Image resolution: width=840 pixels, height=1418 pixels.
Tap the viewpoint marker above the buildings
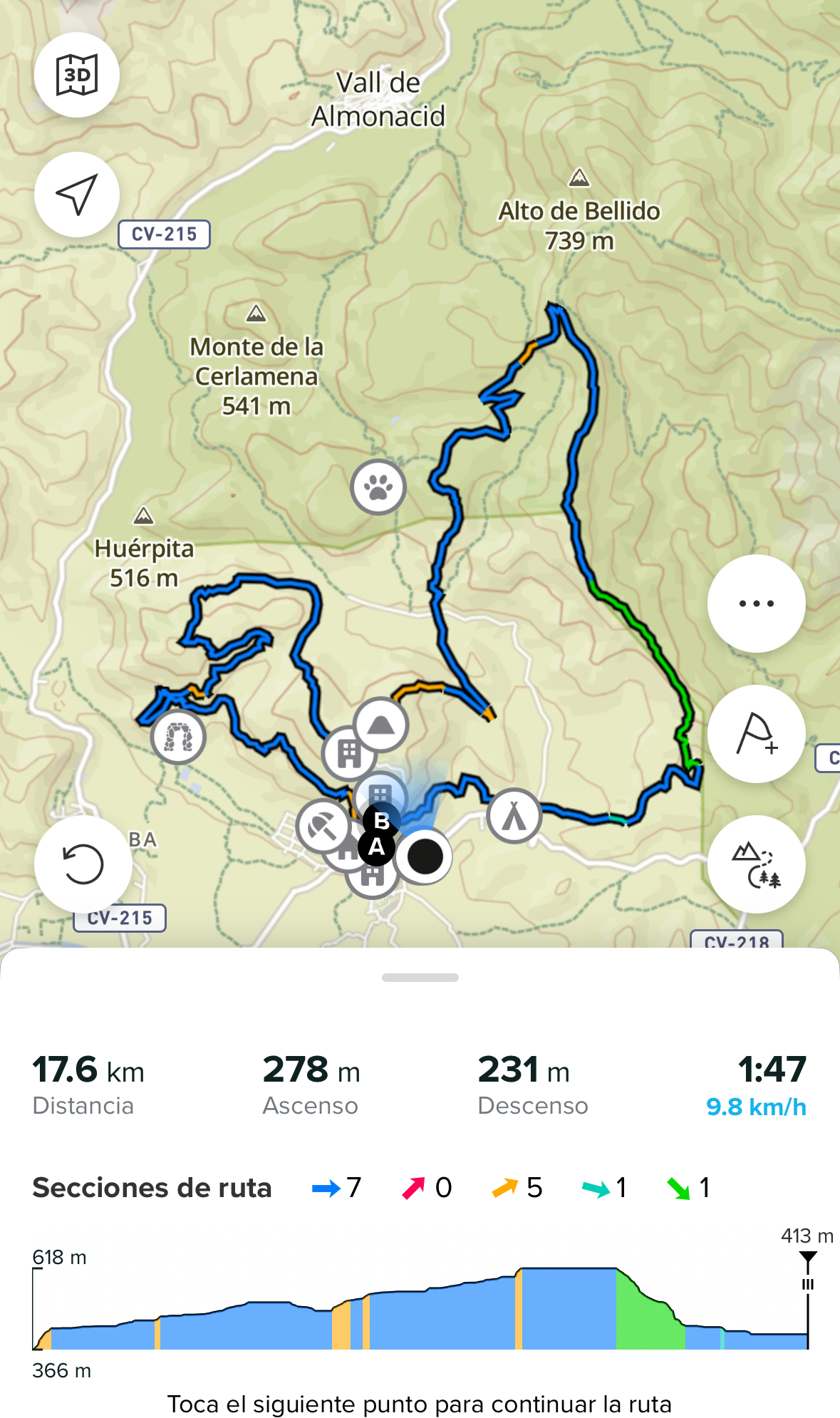click(381, 725)
